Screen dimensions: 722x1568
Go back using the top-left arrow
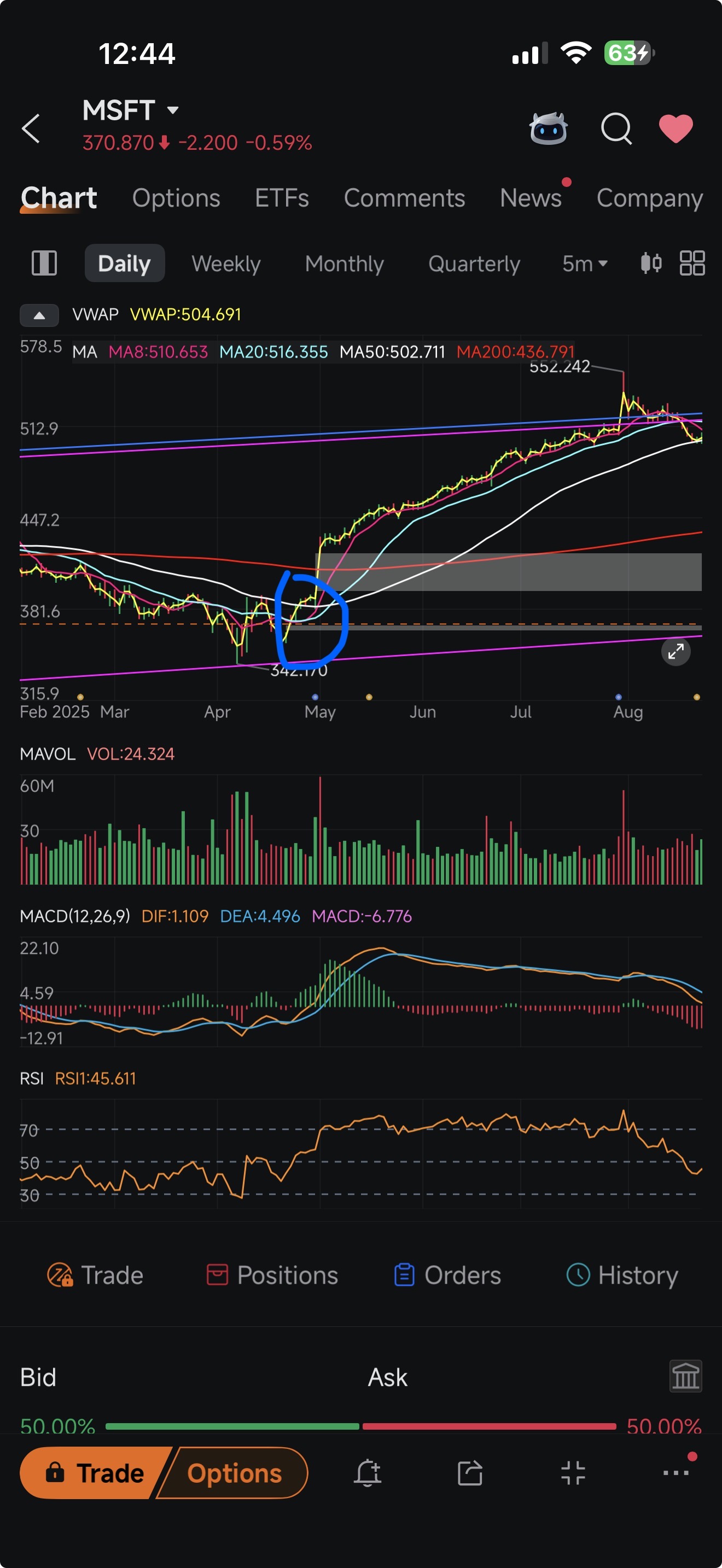pyautogui.click(x=31, y=128)
